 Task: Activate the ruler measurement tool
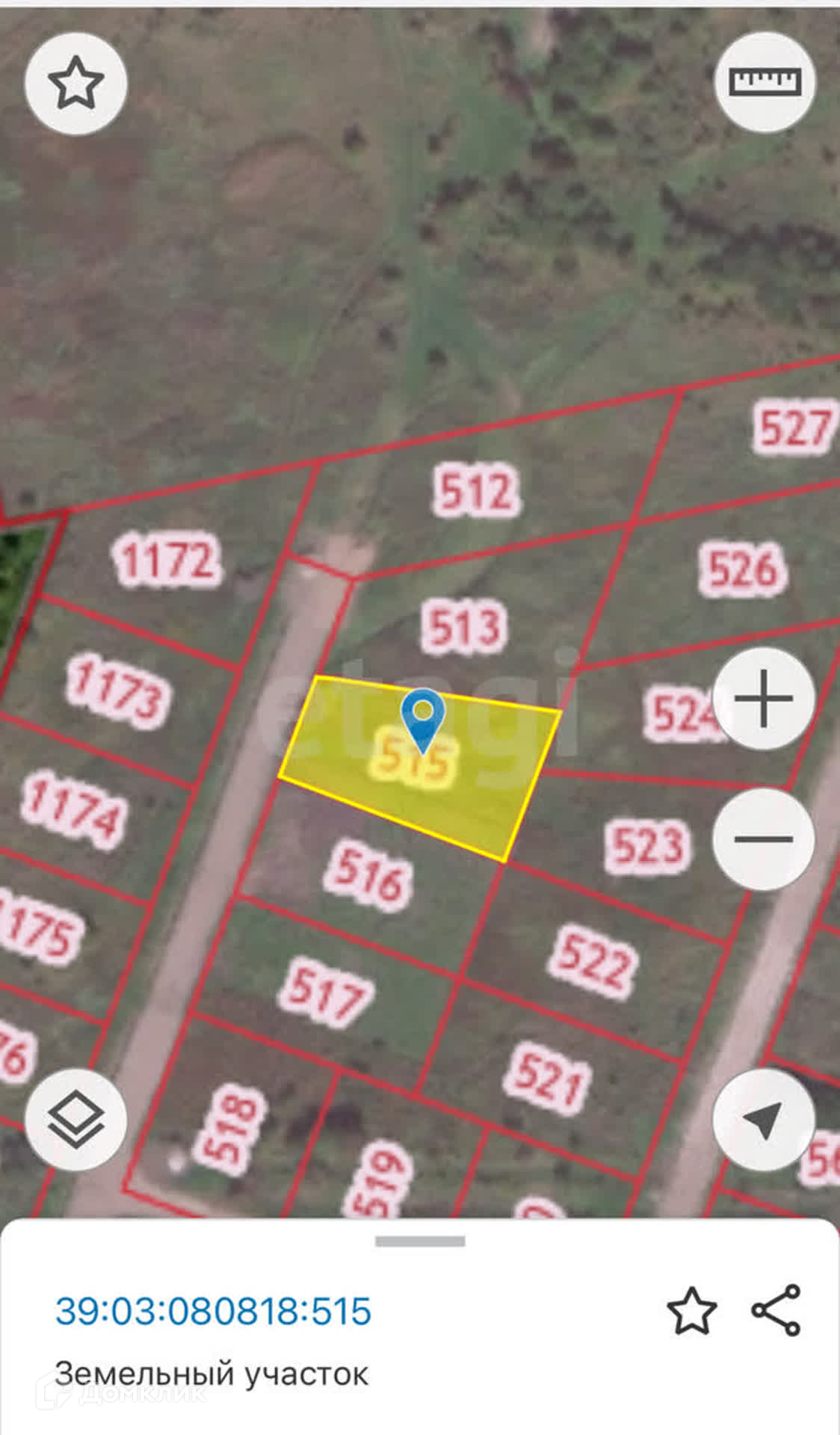point(765,81)
